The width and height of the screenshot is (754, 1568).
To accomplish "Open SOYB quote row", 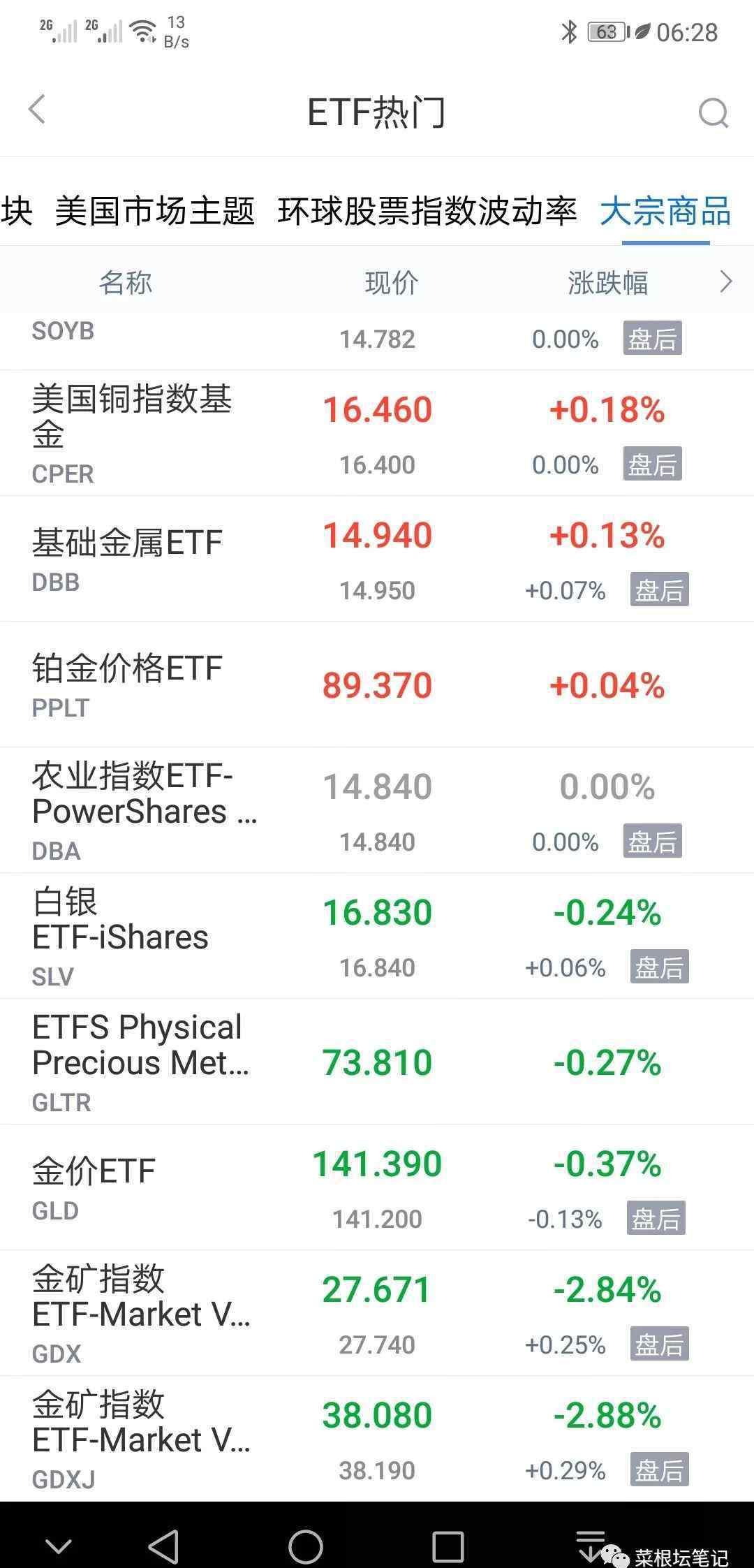I will (x=377, y=341).
